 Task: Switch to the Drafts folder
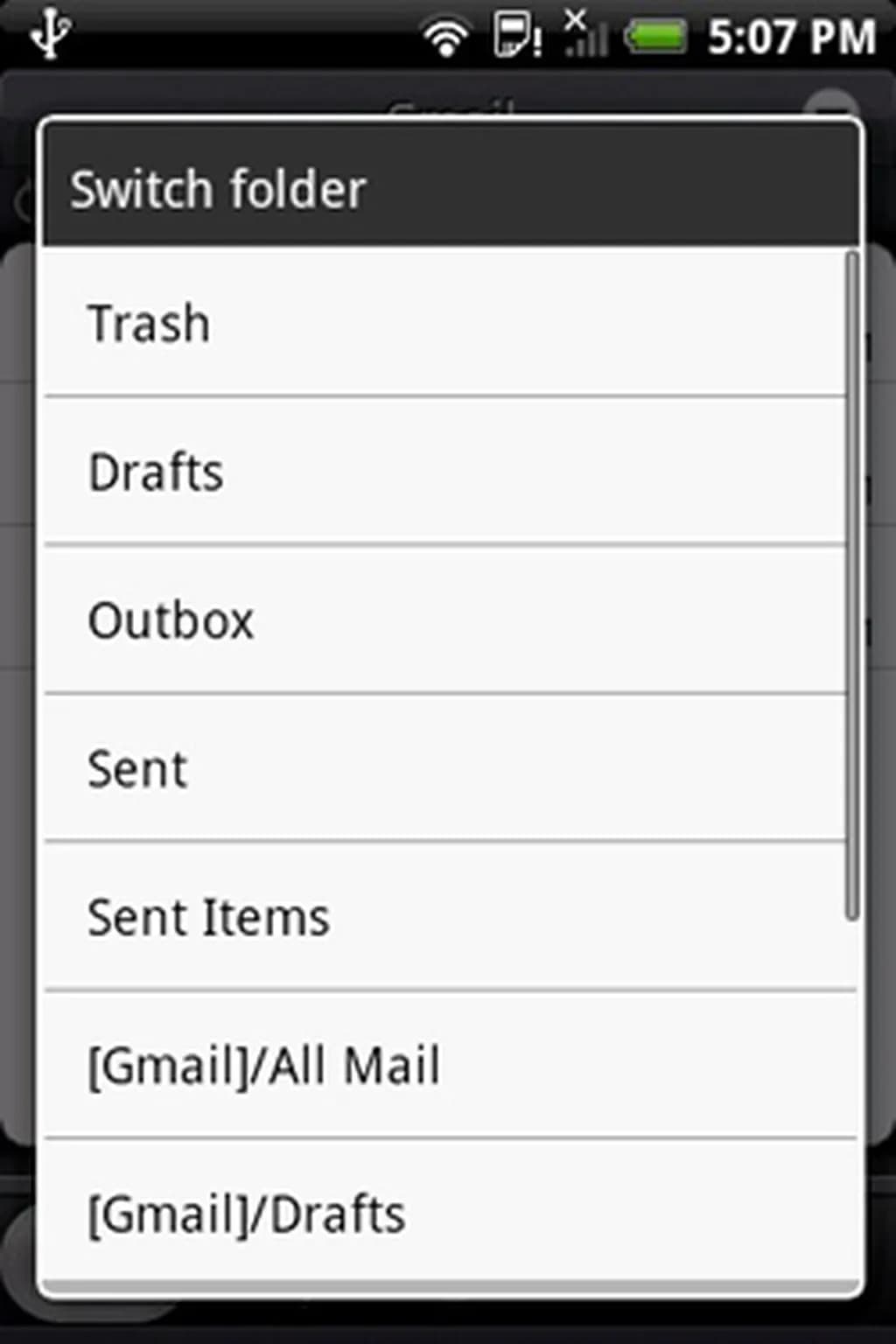click(444, 472)
